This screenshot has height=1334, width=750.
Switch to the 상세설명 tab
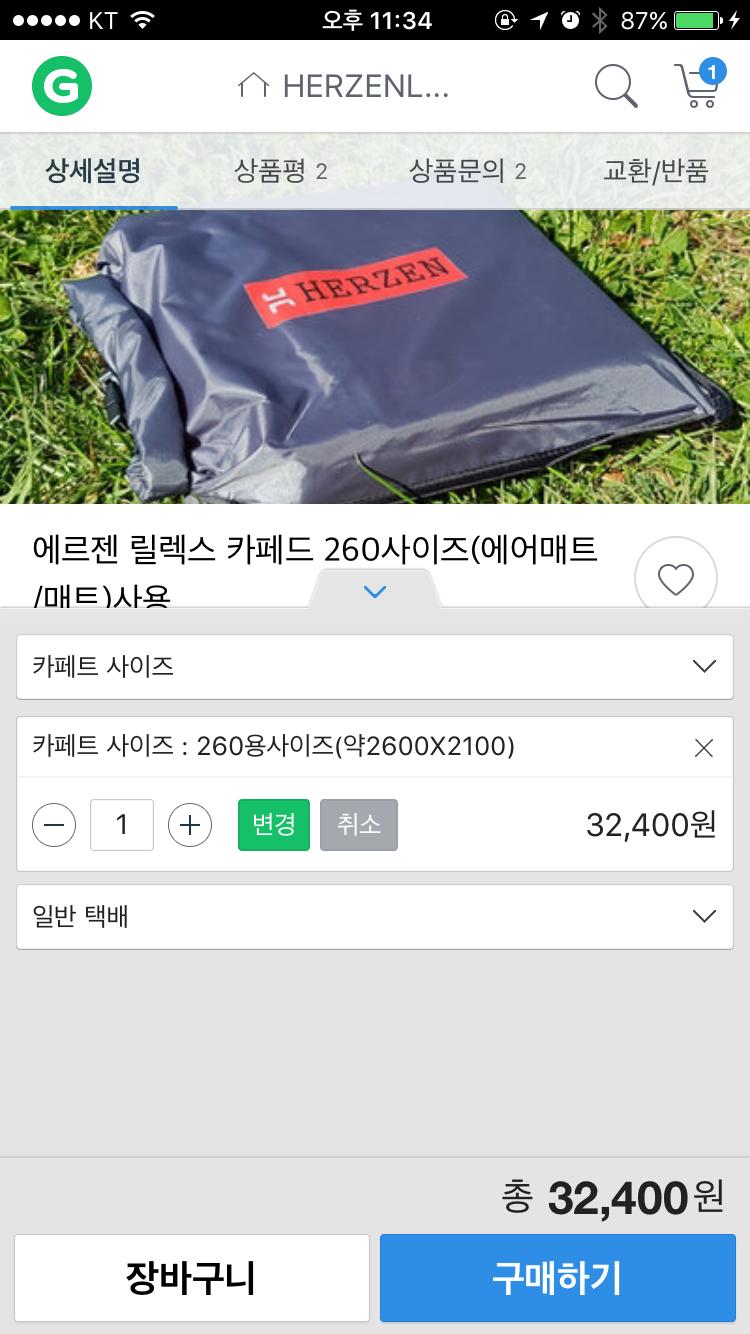coord(93,171)
